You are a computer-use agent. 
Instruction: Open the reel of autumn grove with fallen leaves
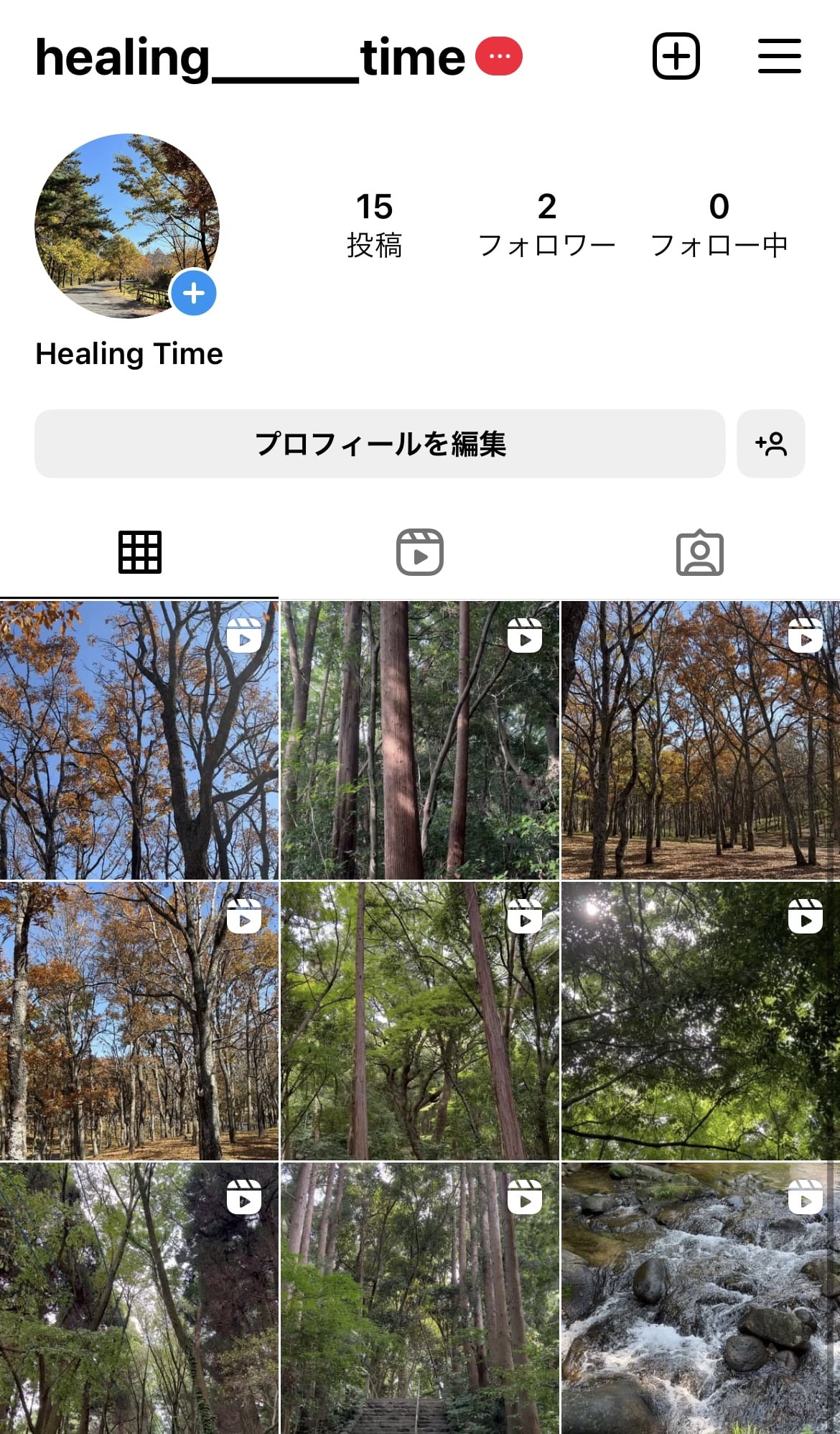(700, 740)
